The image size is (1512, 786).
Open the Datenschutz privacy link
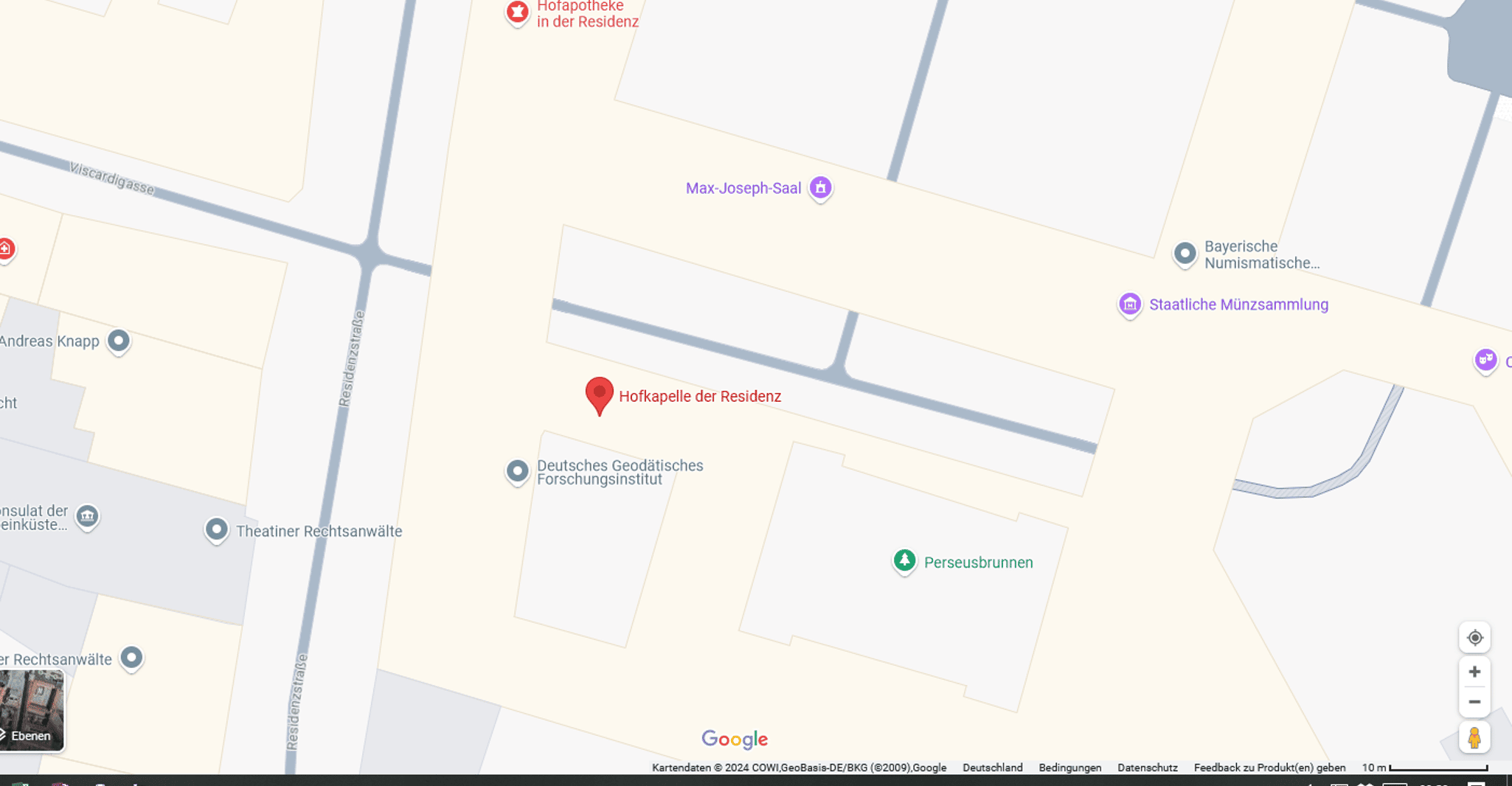point(1147,768)
